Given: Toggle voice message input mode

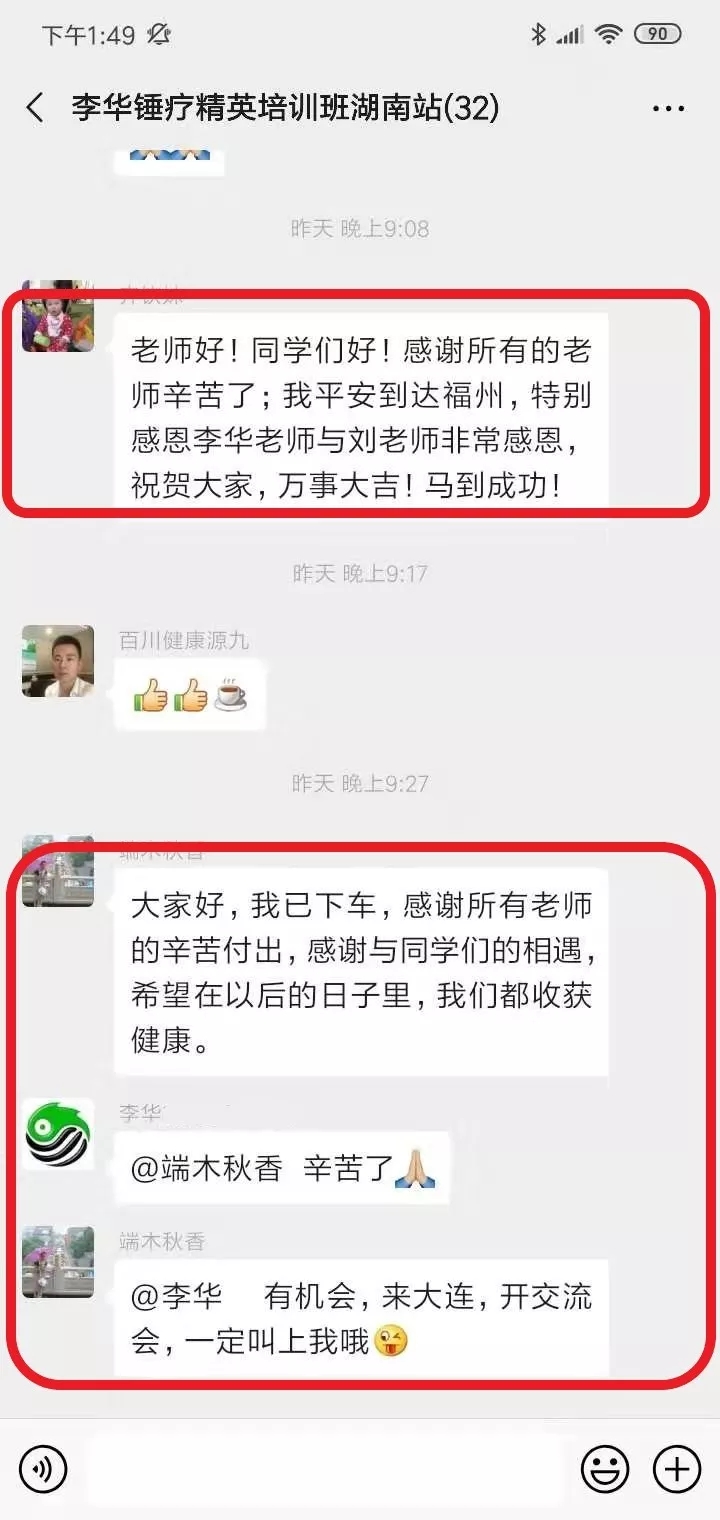Looking at the screenshot, I should click(44, 1470).
